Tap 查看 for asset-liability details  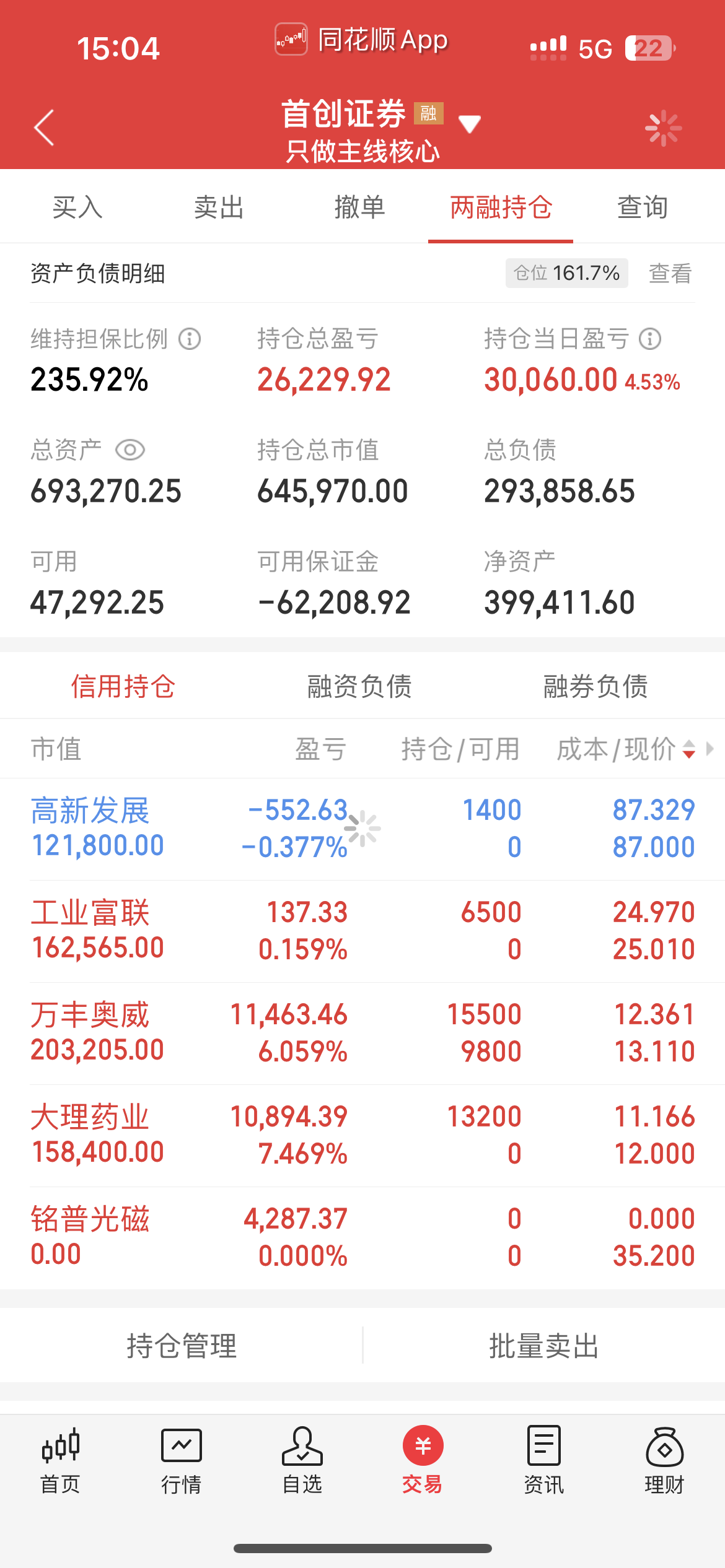pyautogui.click(x=670, y=273)
